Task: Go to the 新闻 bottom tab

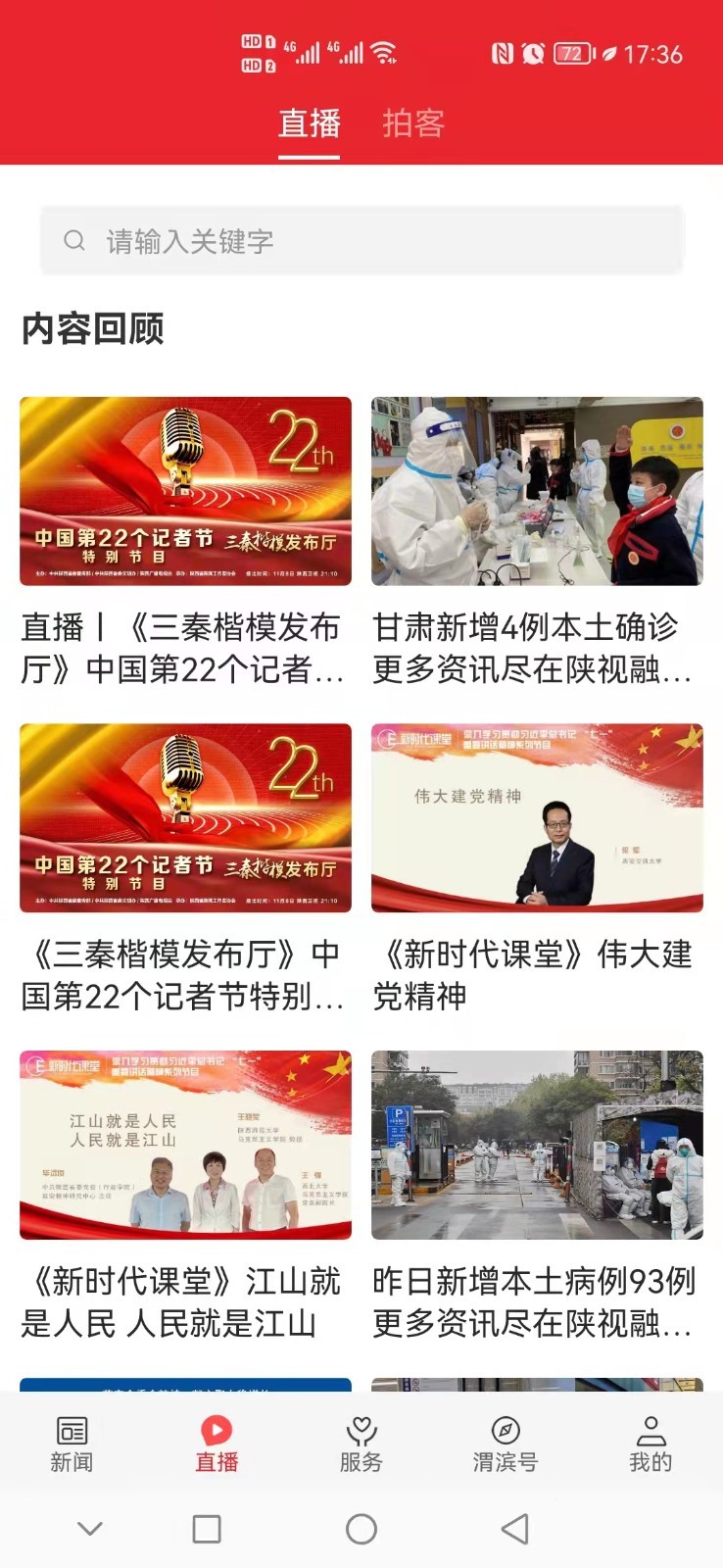Action: [x=72, y=1445]
